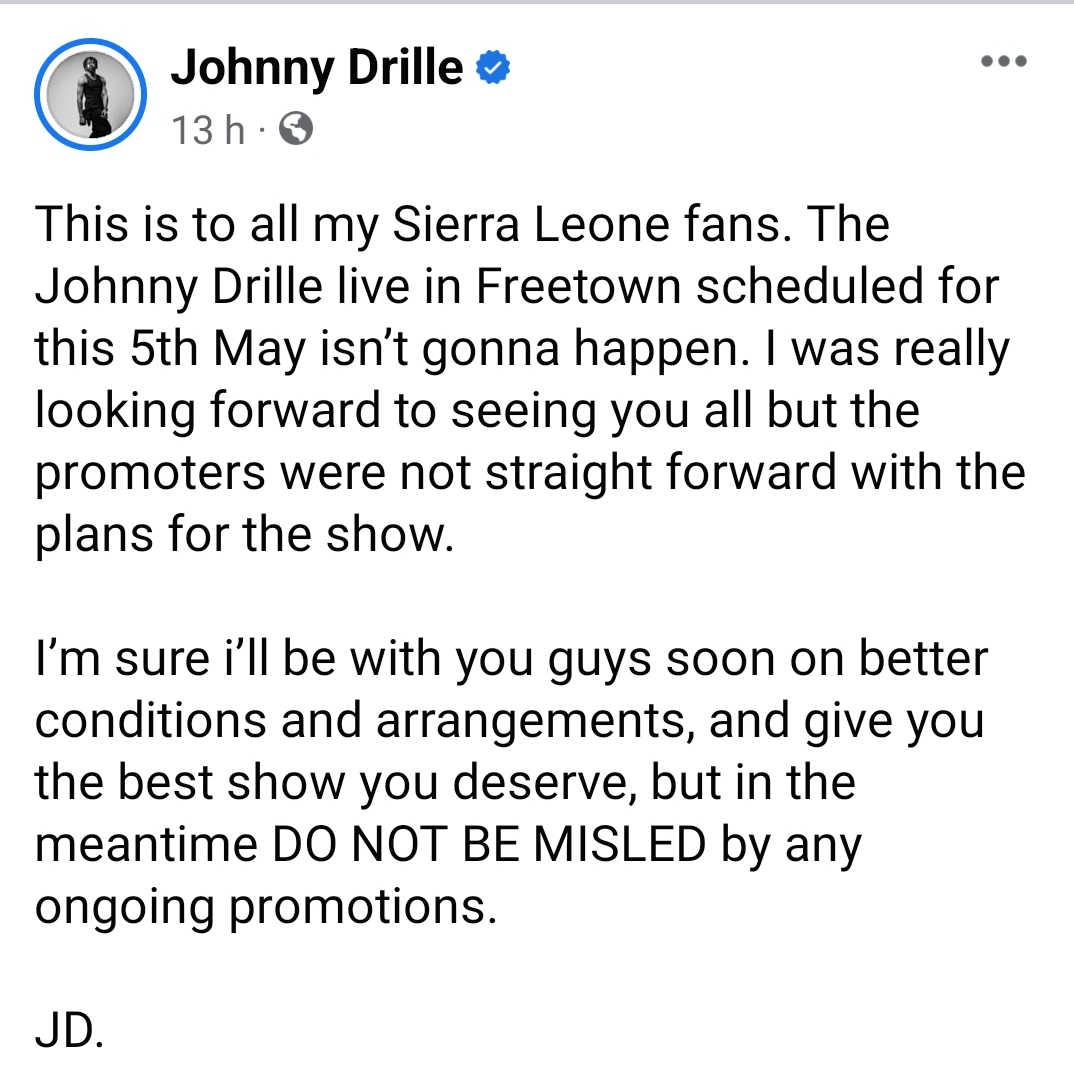The image size is (1074, 1068).
Task: Tap the 13 h post timestamp
Action: 208,130
